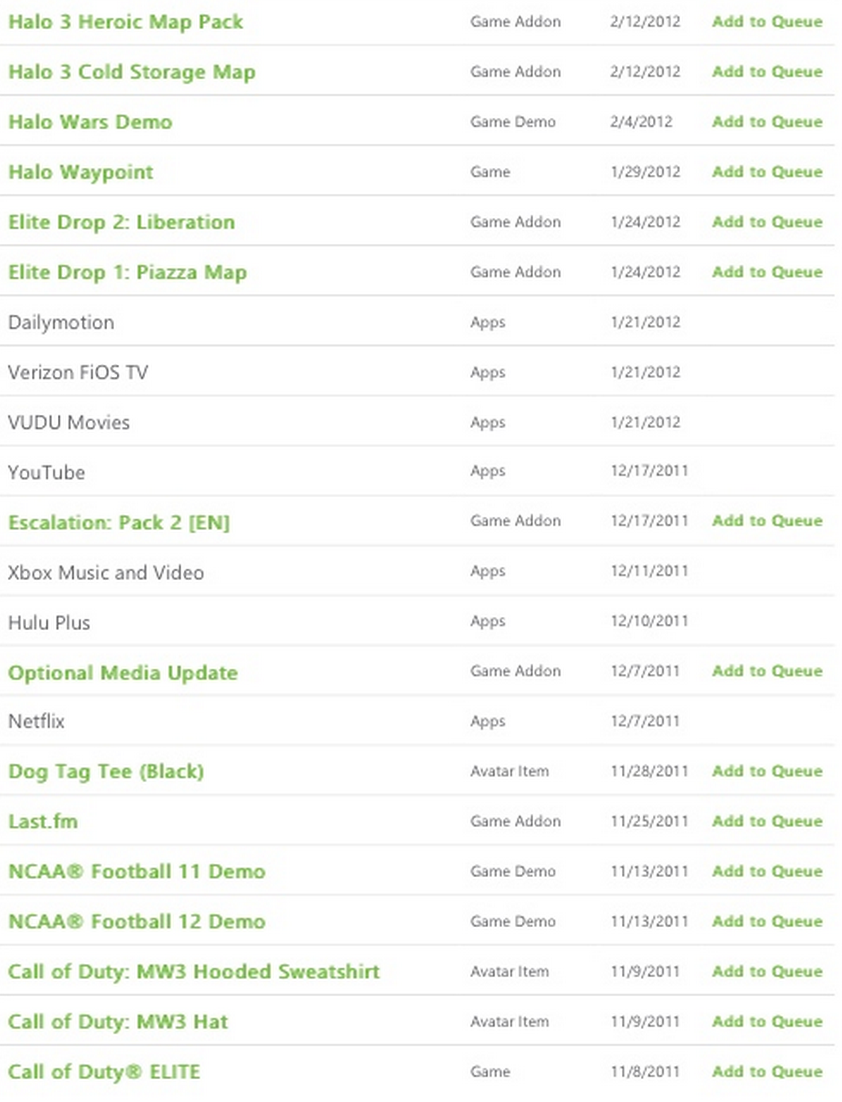This screenshot has width=842, height=1102.
Task: Open Call of Duty ELITE game link
Action: 104,1072
